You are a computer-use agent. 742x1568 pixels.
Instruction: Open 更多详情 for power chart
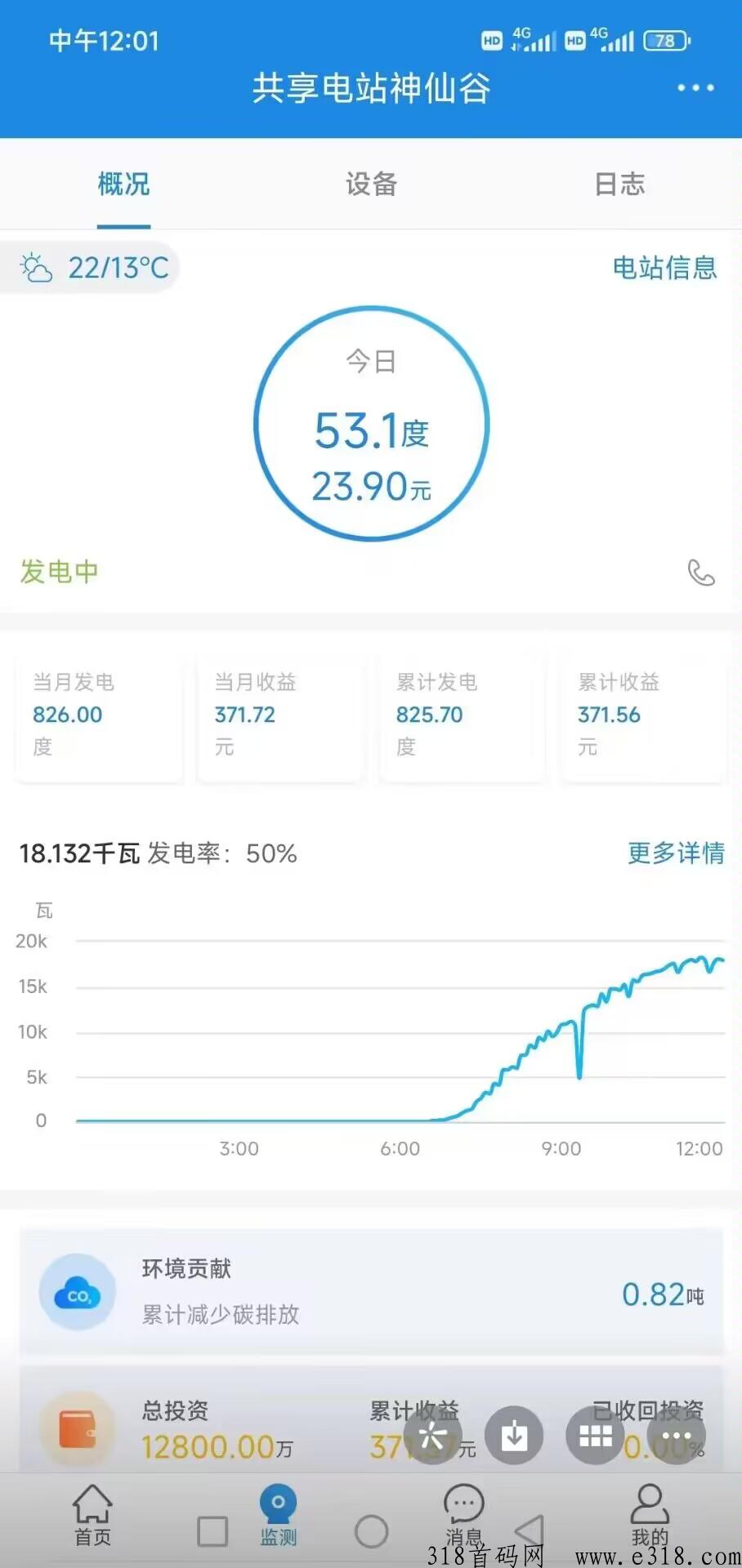(676, 853)
